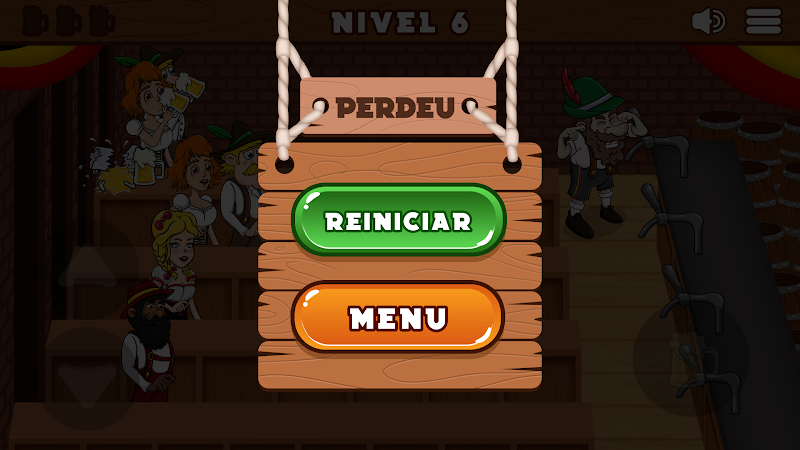Open the hamburger menu icon
The width and height of the screenshot is (800, 450).
pyautogui.click(x=764, y=21)
